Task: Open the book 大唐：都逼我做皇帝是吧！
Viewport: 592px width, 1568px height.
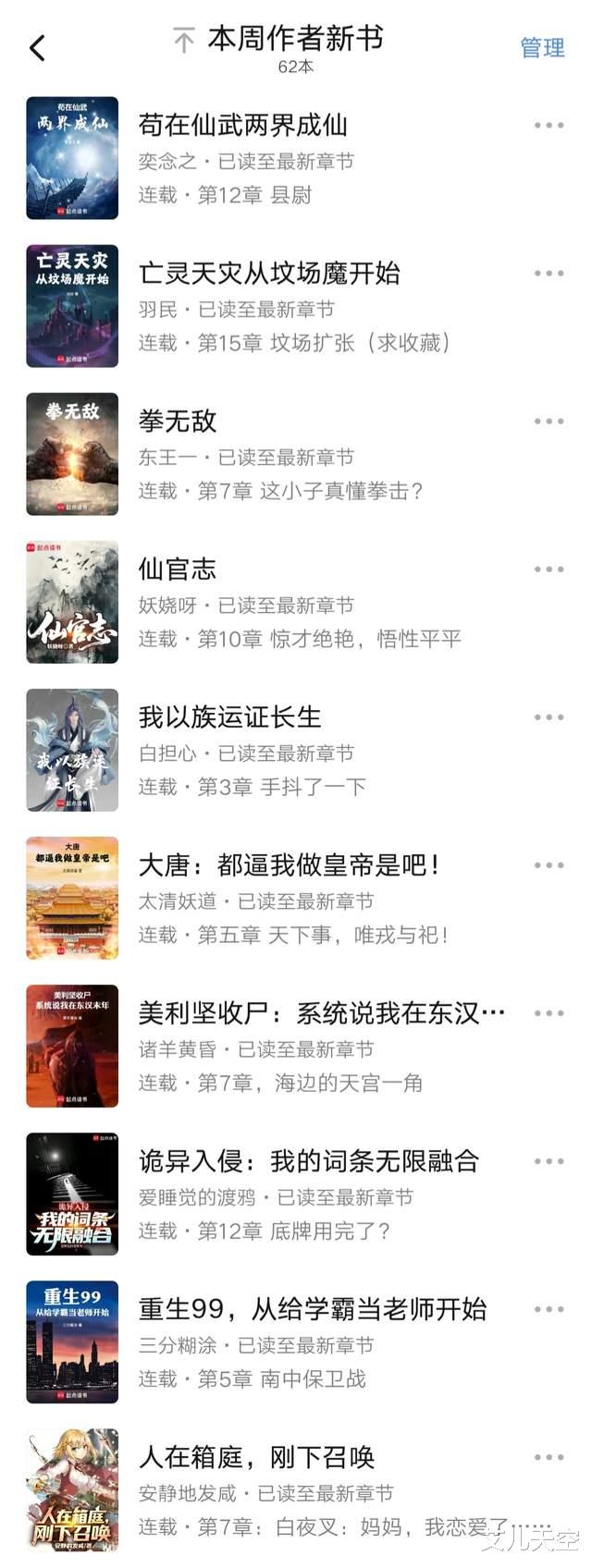Action: click(x=289, y=865)
